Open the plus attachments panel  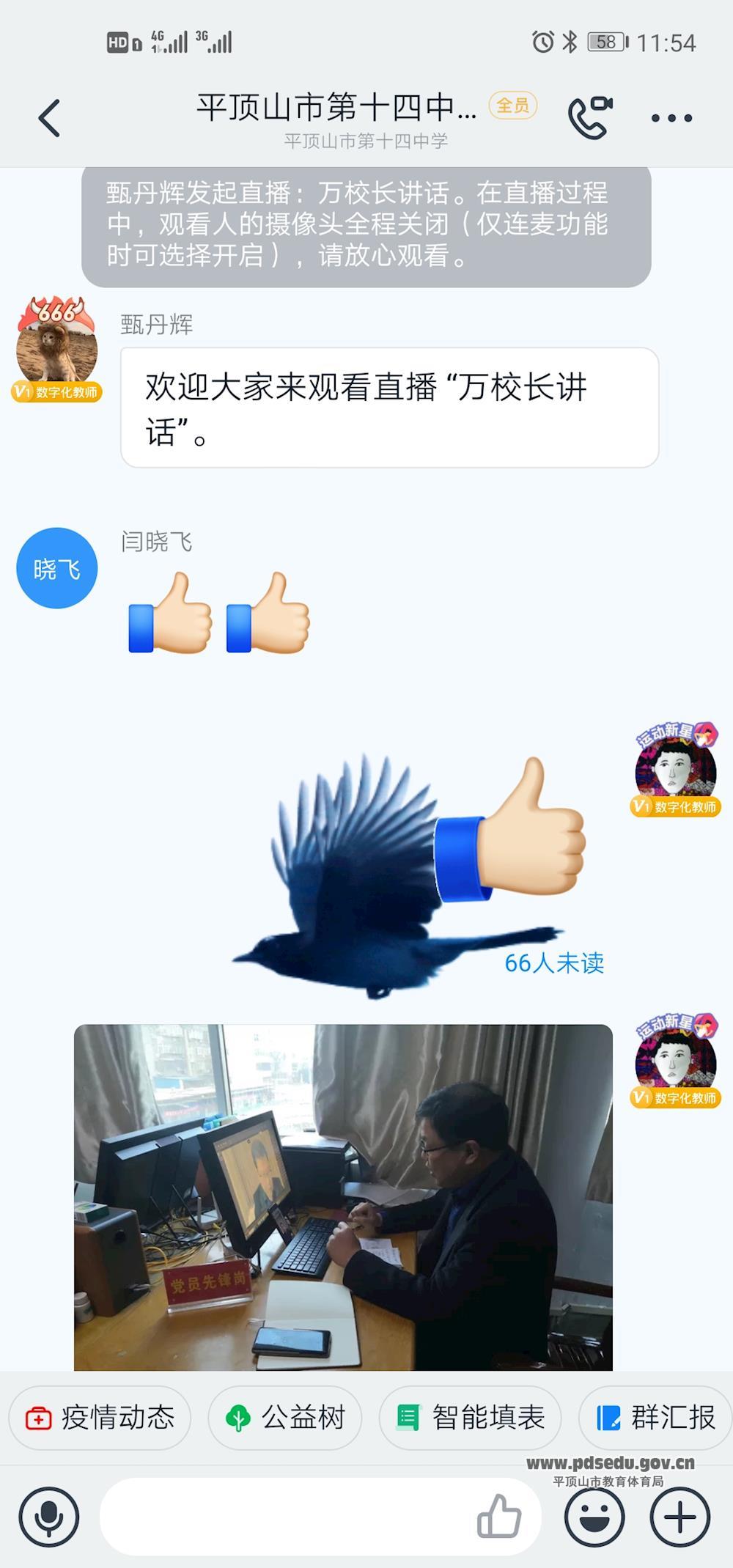(679, 1517)
